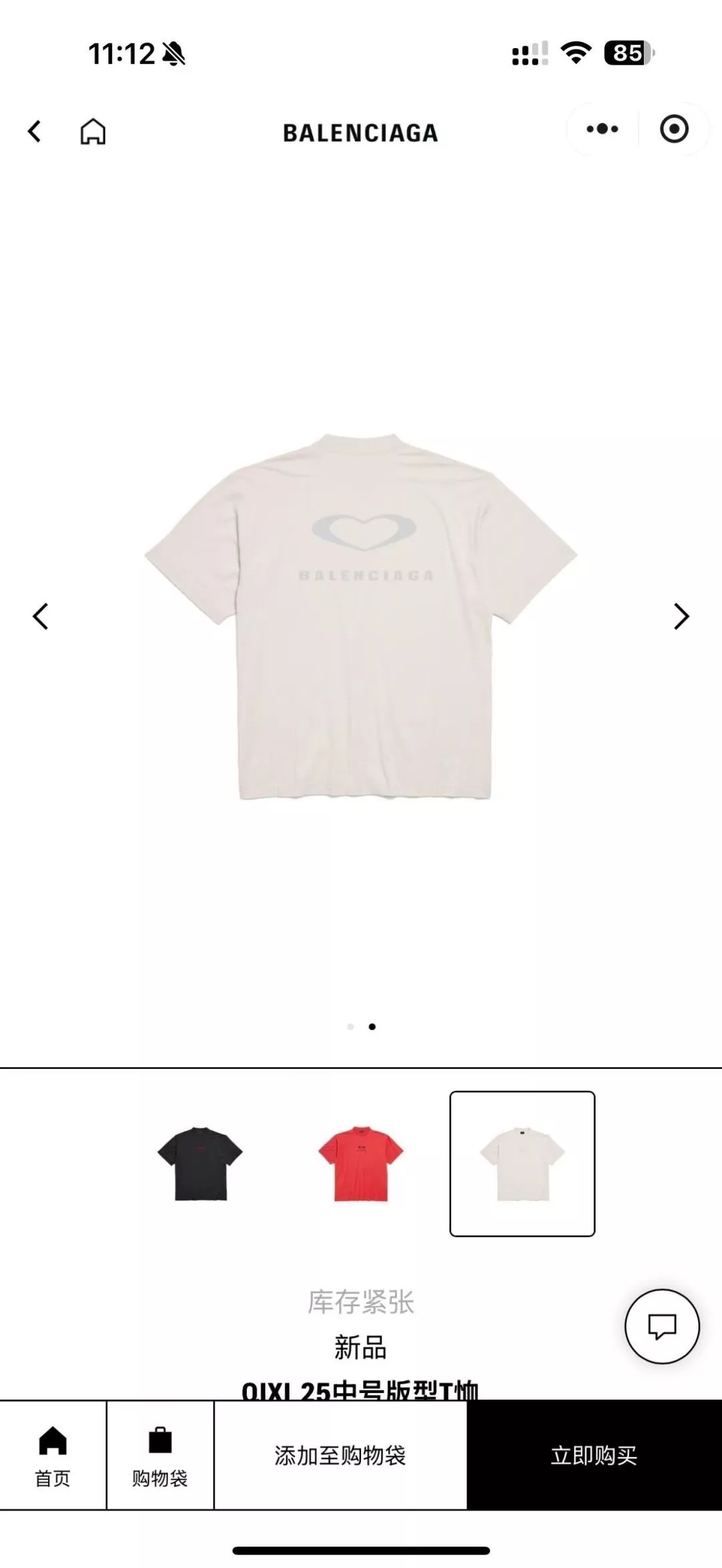Image resolution: width=722 pixels, height=1568 pixels.
Task: Tap 添加至购物袋 to add to bag
Action: click(x=340, y=1456)
